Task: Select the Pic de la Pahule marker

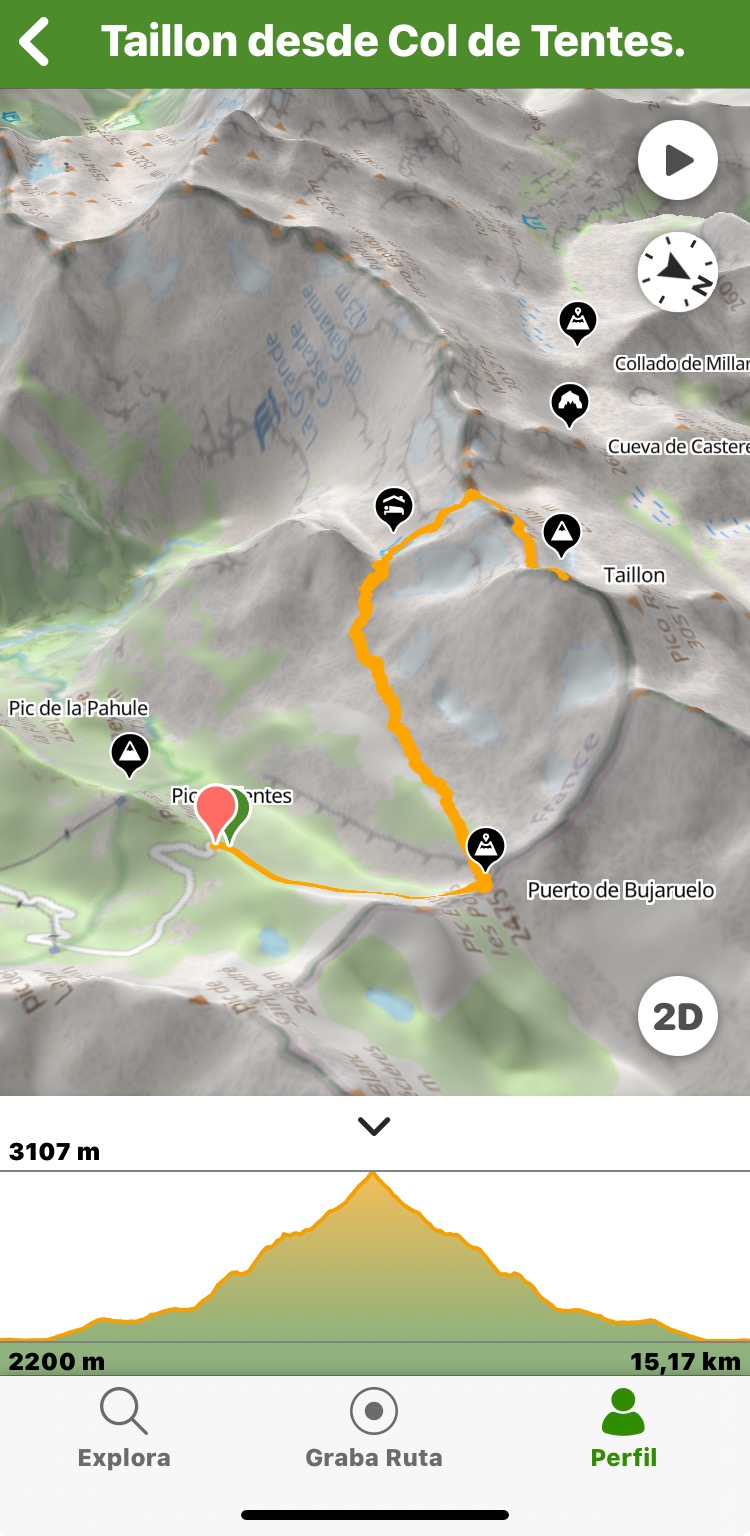Action: [x=129, y=754]
